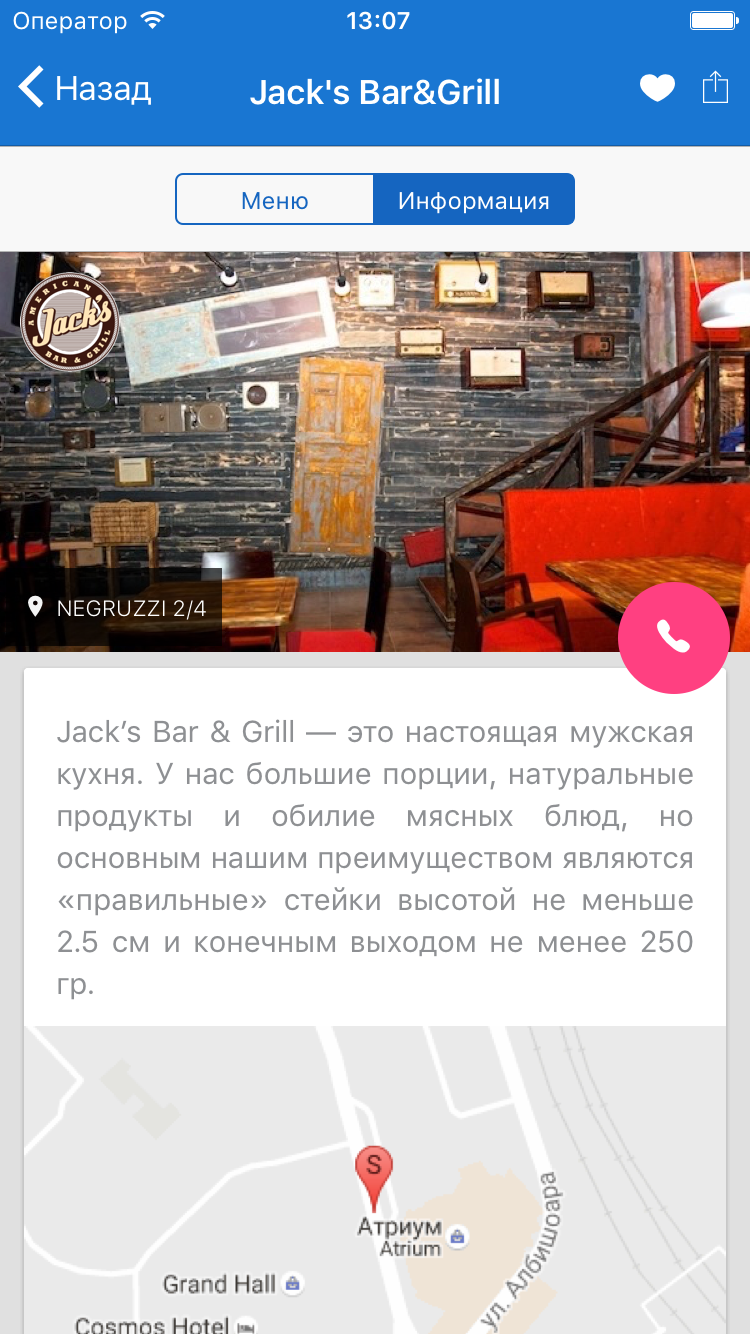750x1334 pixels.
Task: Tap the heart icon to favorite Jack's Bar&Grill
Action: [x=657, y=88]
